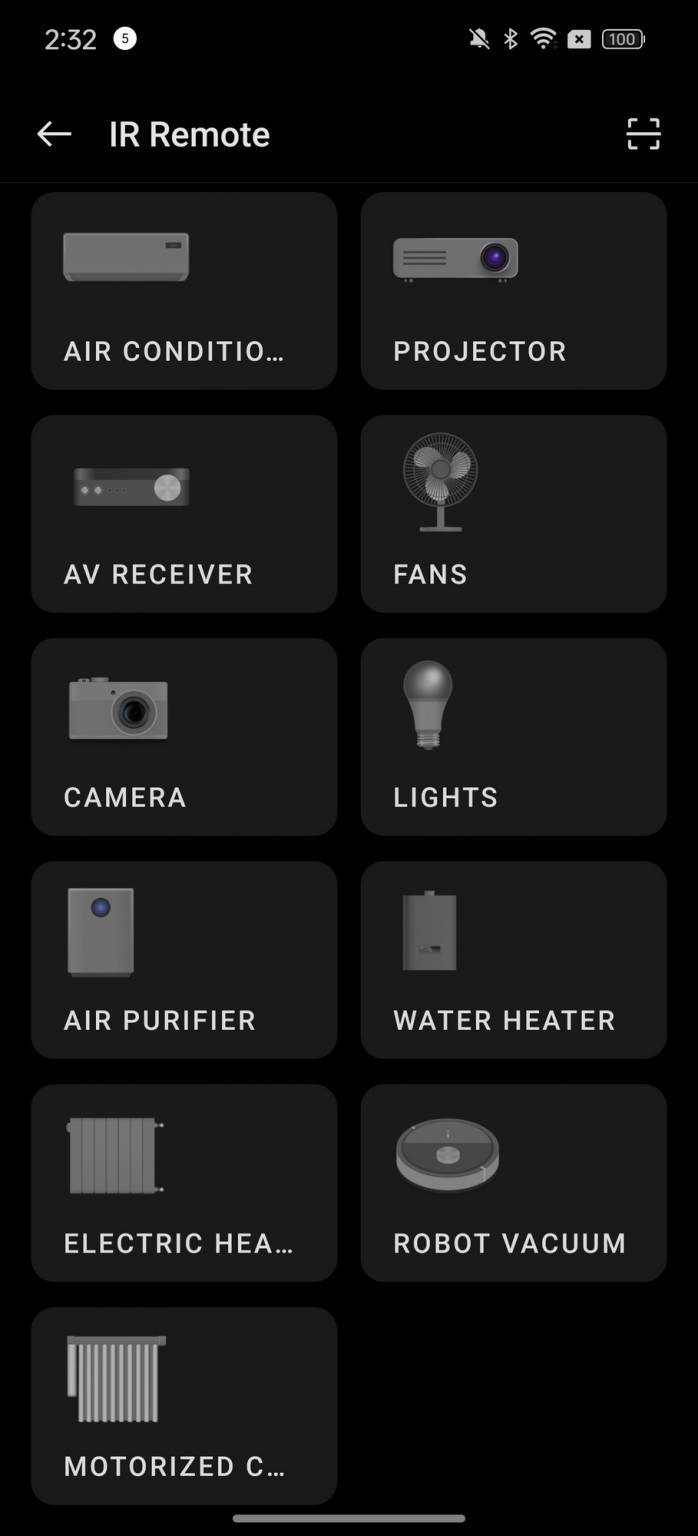Select the Motorized Curtain card
Image resolution: width=698 pixels, height=1536 pixels.
[184, 1406]
